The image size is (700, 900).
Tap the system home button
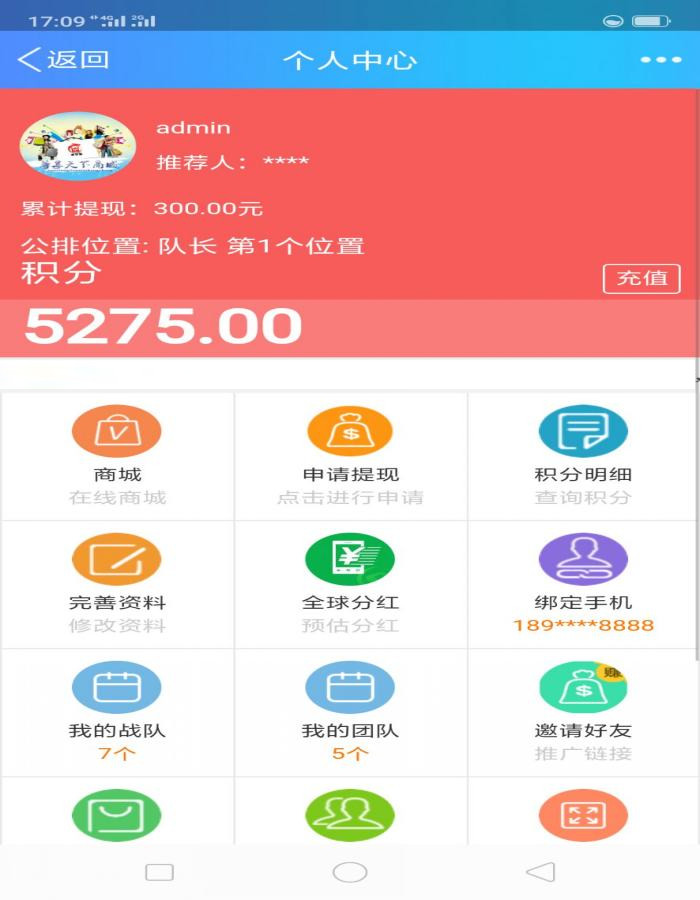point(350,872)
